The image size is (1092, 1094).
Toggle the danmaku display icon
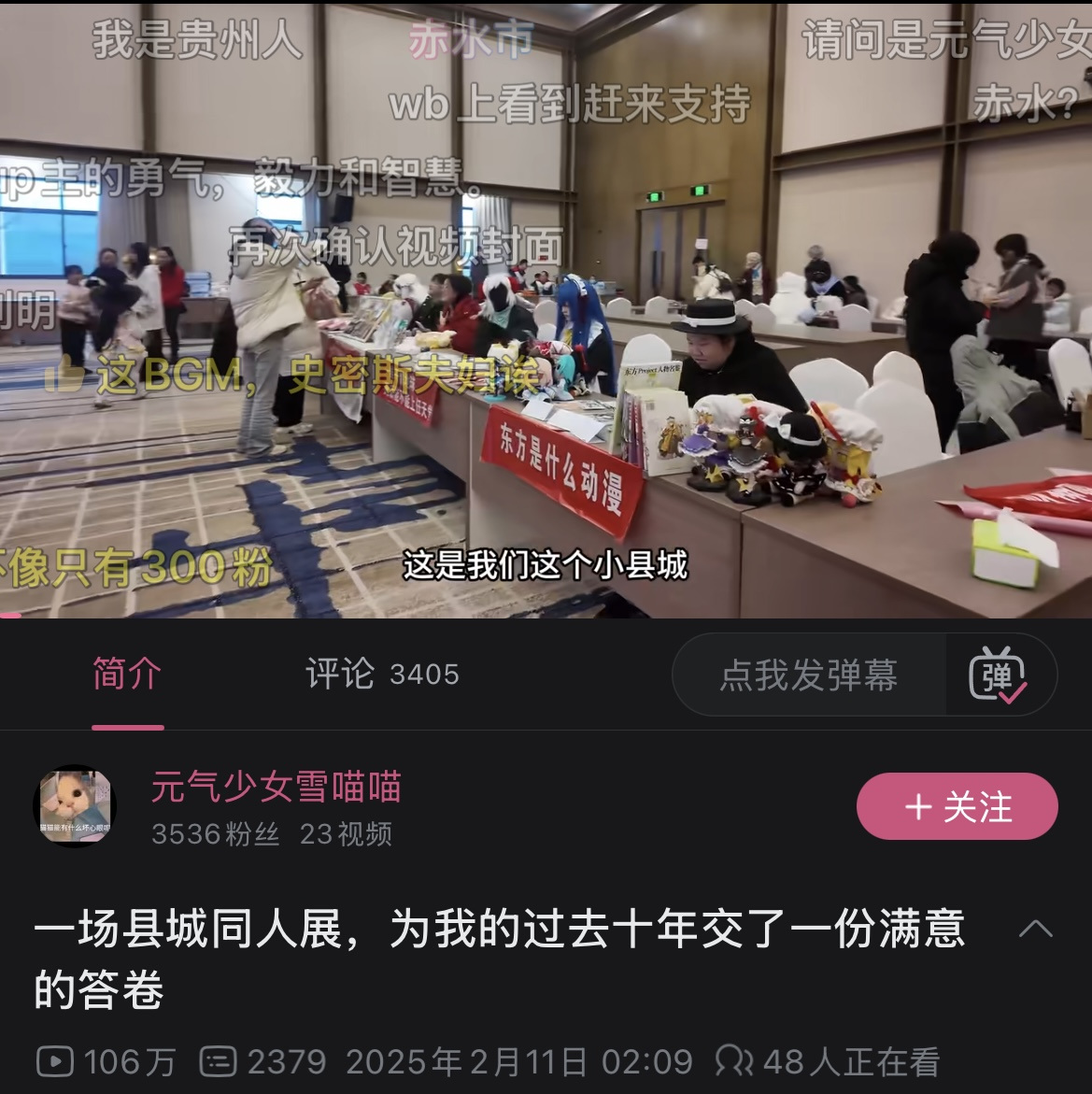(x=999, y=675)
